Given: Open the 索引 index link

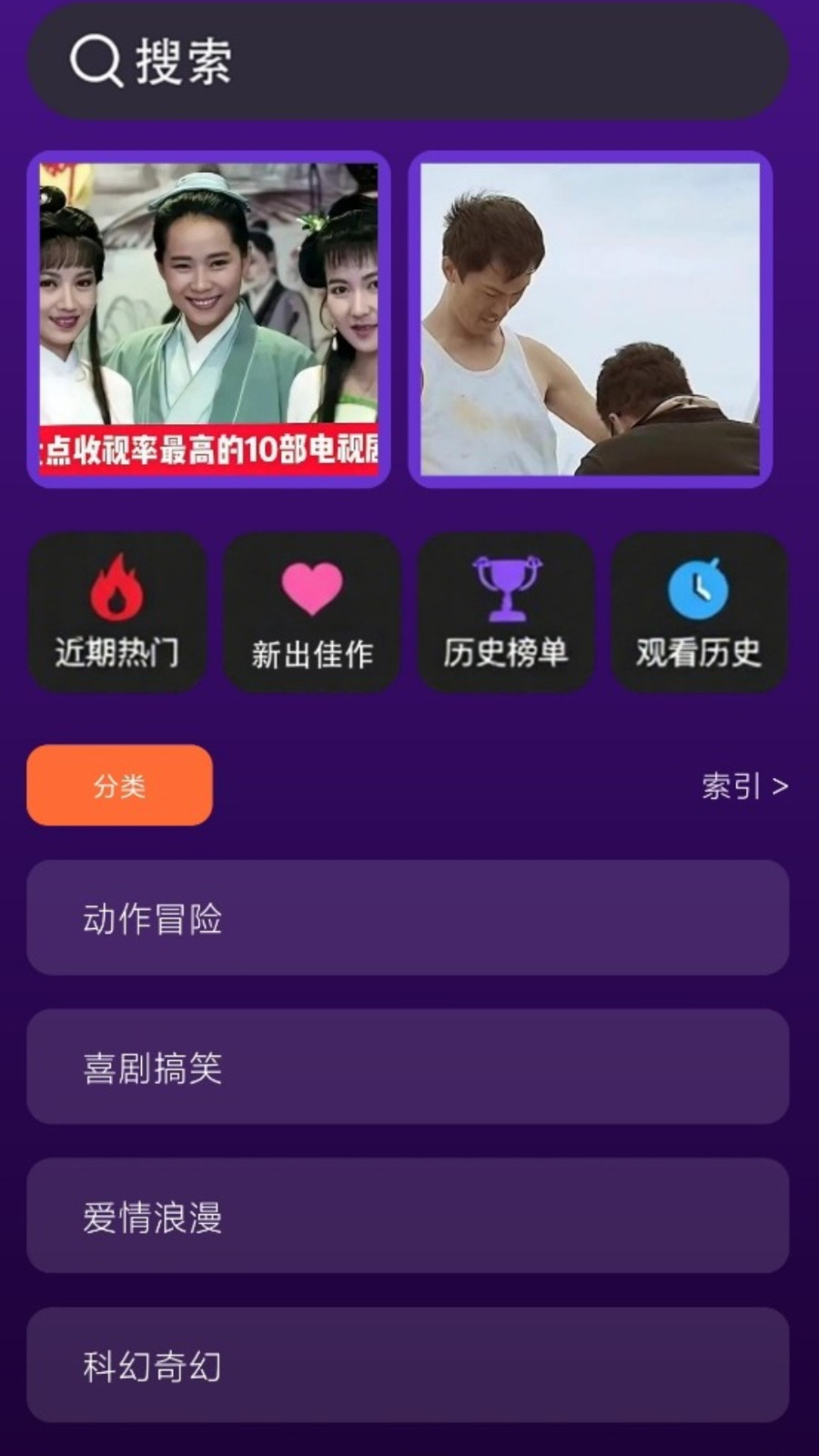Looking at the screenshot, I should [743, 786].
